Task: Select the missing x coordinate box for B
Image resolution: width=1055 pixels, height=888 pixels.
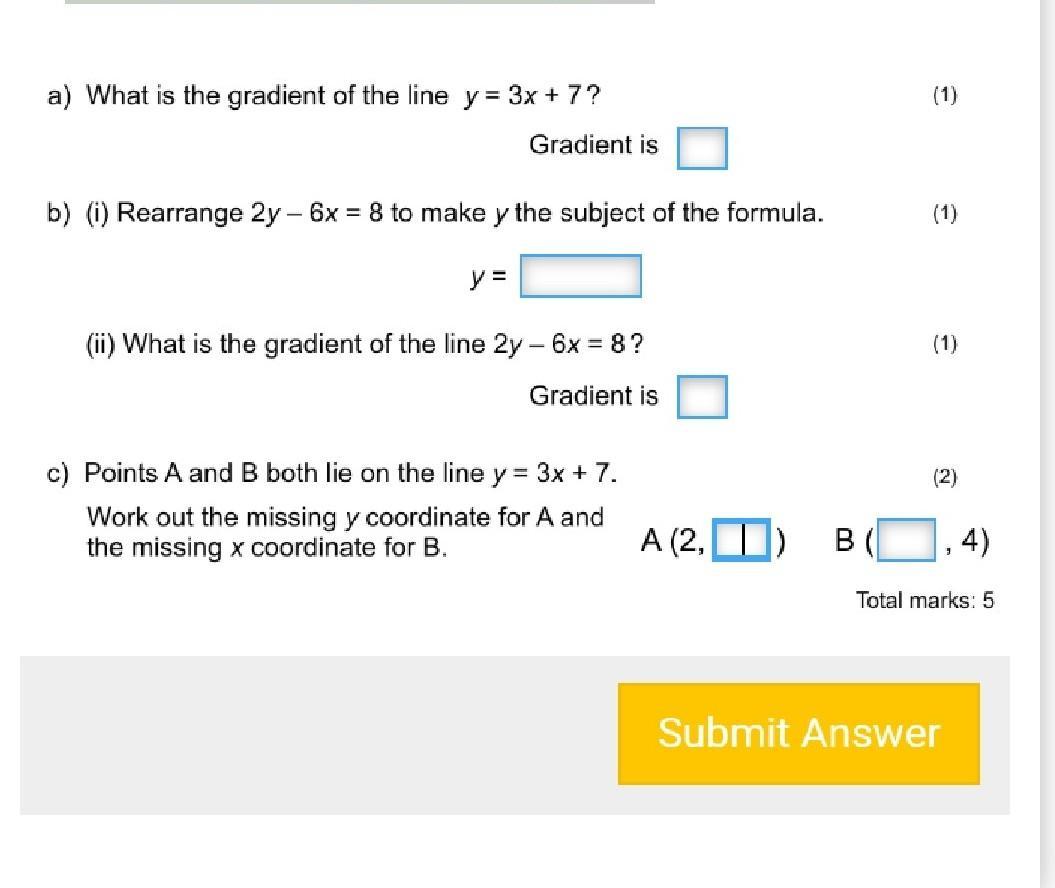Action: 907,541
